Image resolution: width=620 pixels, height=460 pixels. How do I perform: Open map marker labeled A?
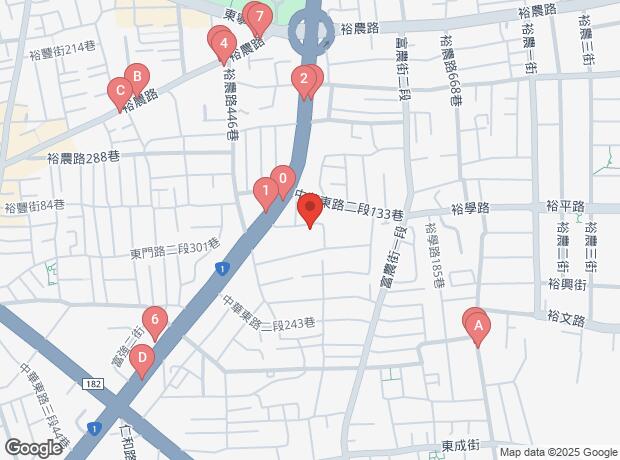click(x=477, y=325)
